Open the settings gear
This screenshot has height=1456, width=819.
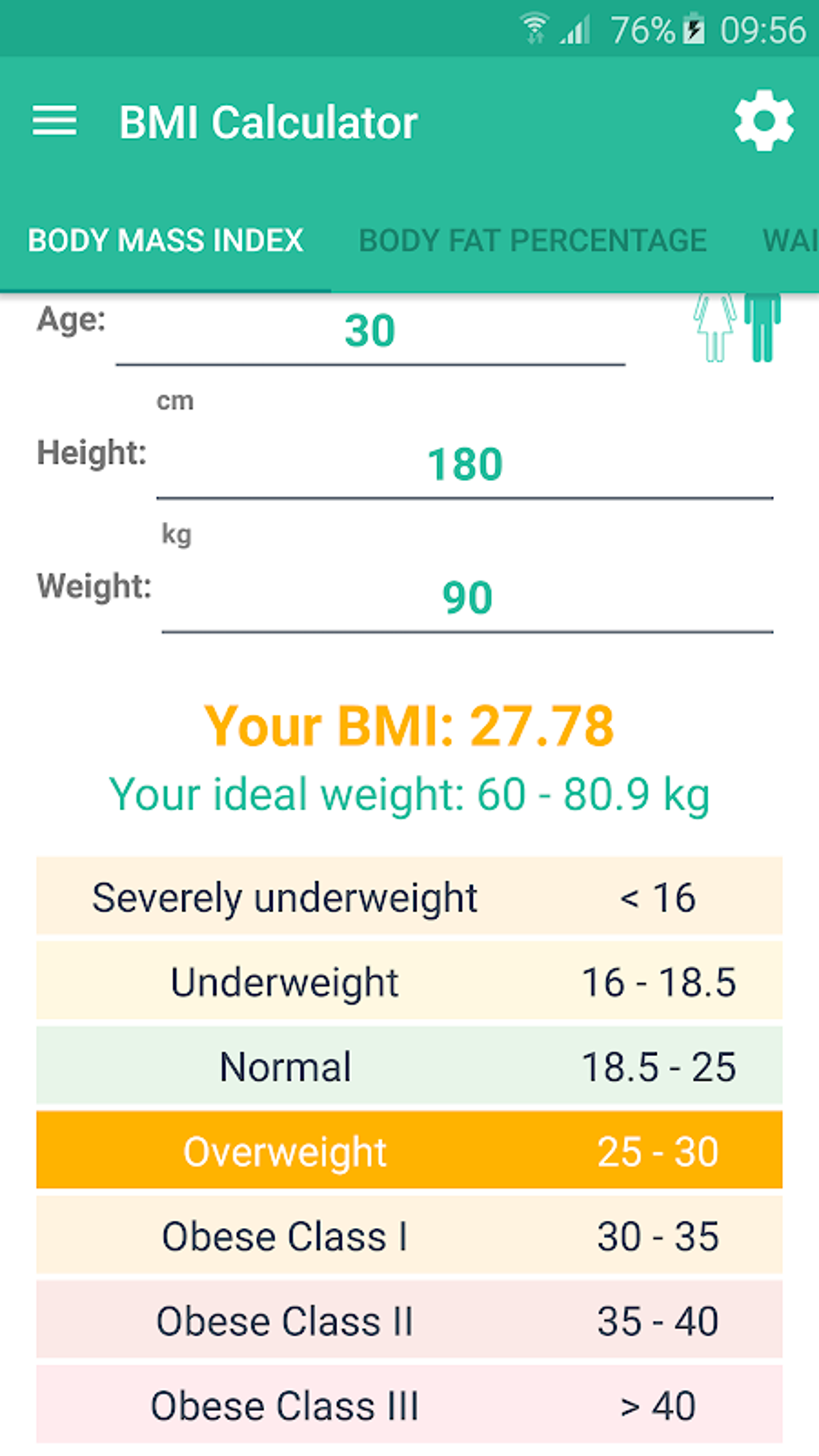point(764,121)
